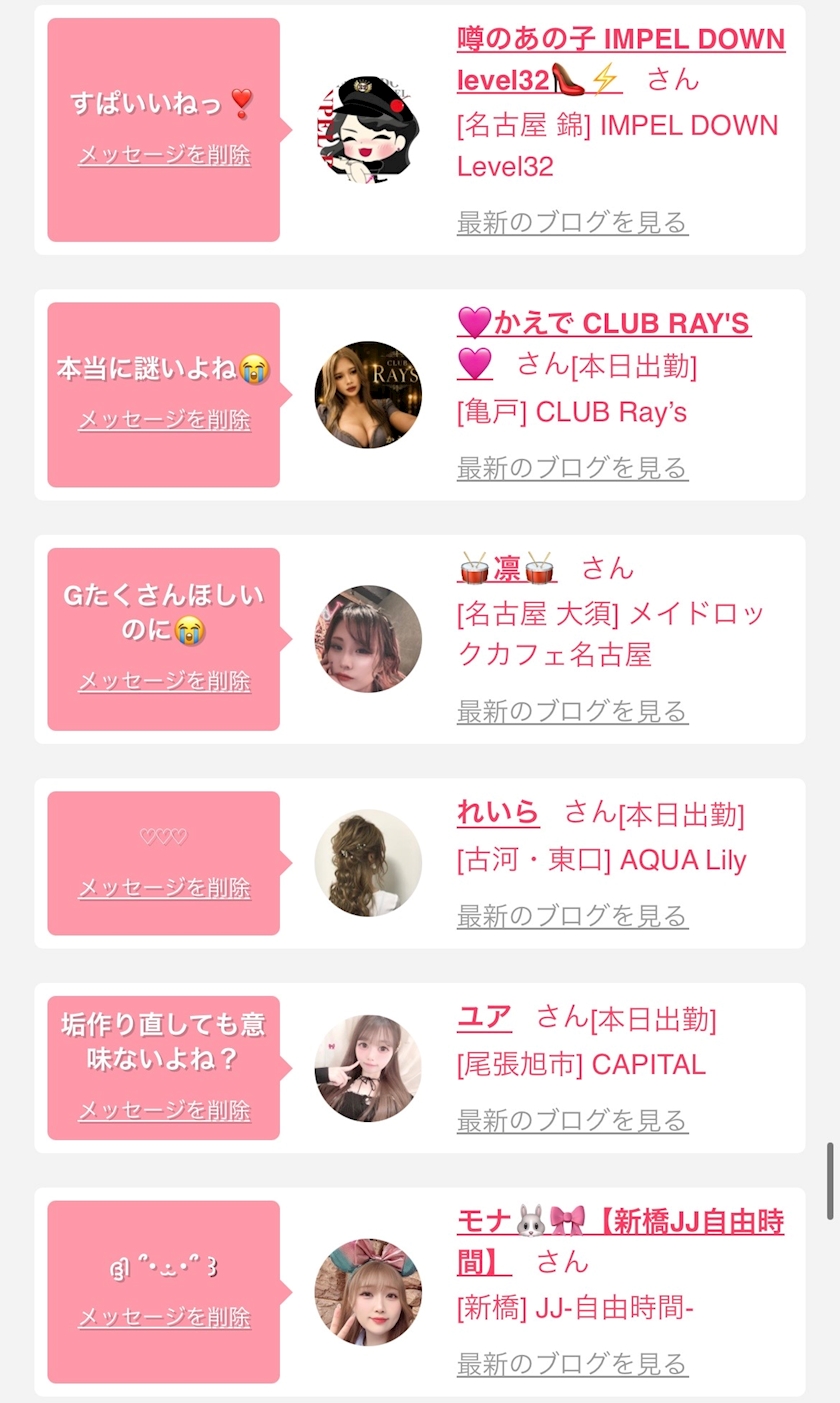View latest blog of JJ-自由時間- モナ
The width and height of the screenshot is (840, 1403).
click(x=572, y=1363)
